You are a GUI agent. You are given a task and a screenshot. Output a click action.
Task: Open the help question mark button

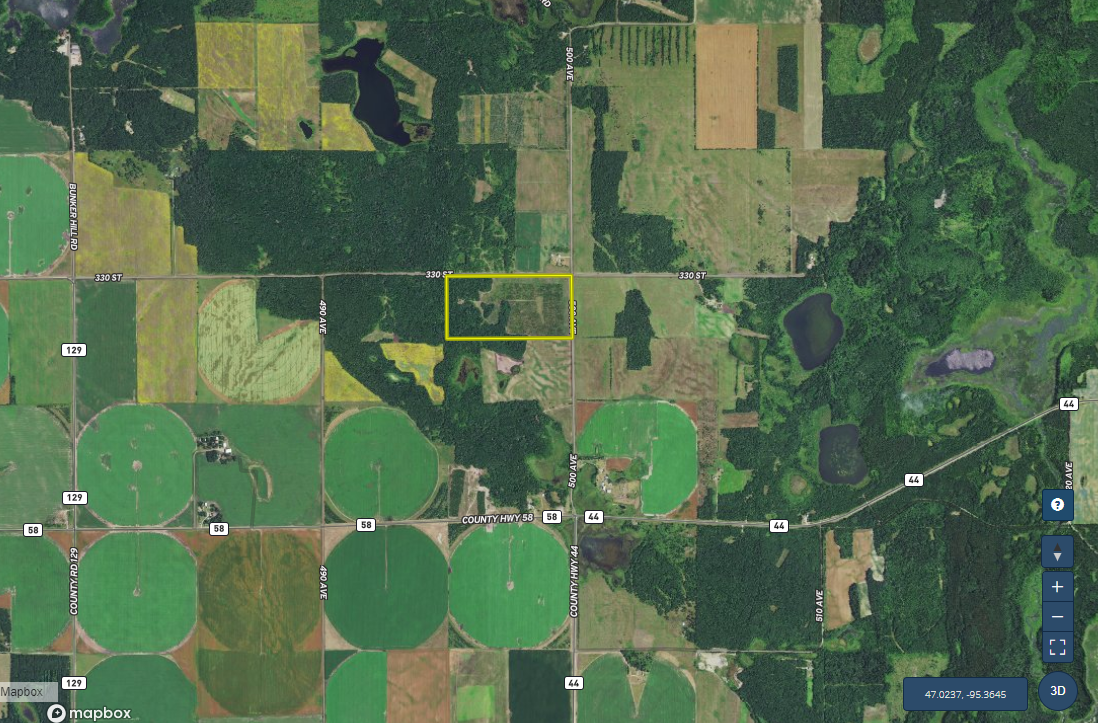[1057, 505]
